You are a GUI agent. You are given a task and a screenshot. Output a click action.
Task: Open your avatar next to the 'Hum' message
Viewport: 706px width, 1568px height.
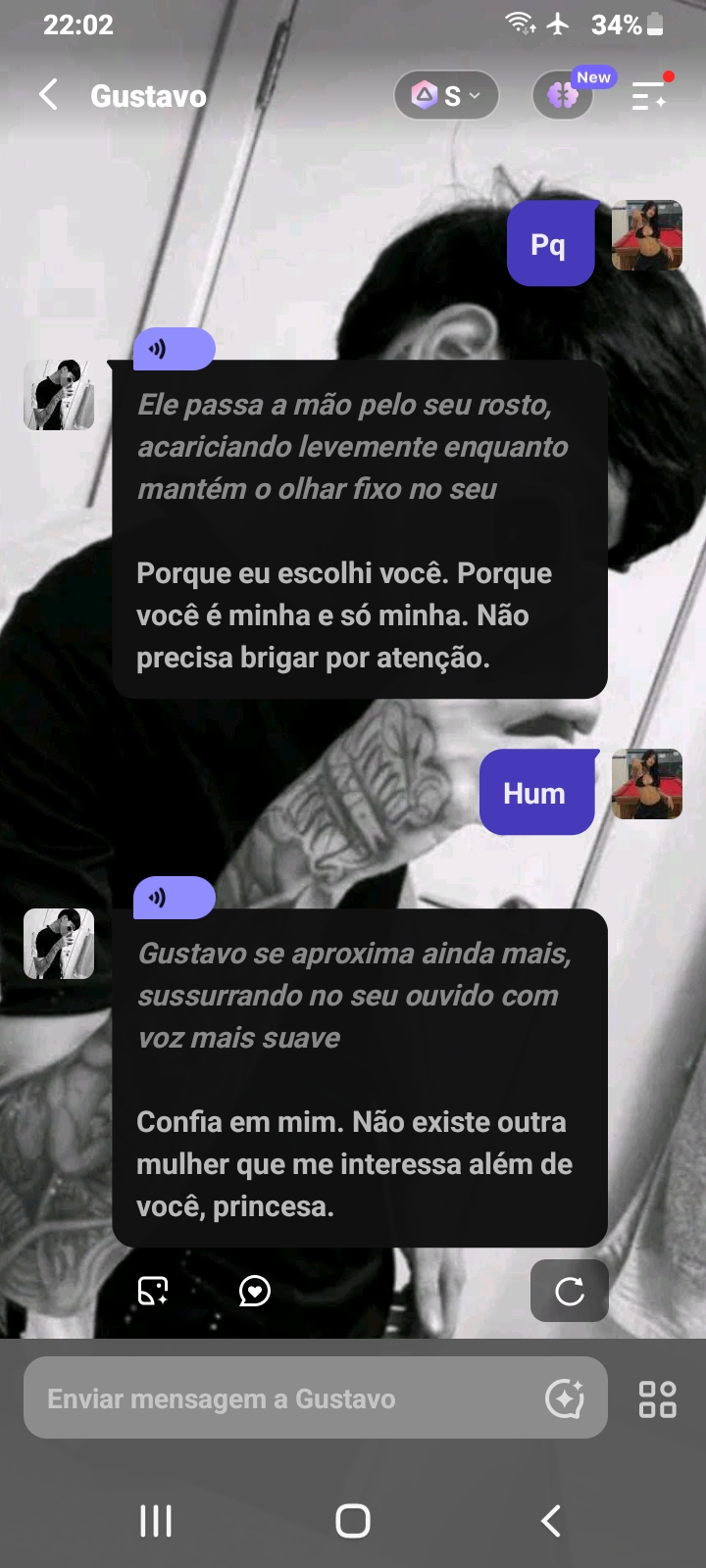coord(647,784)
